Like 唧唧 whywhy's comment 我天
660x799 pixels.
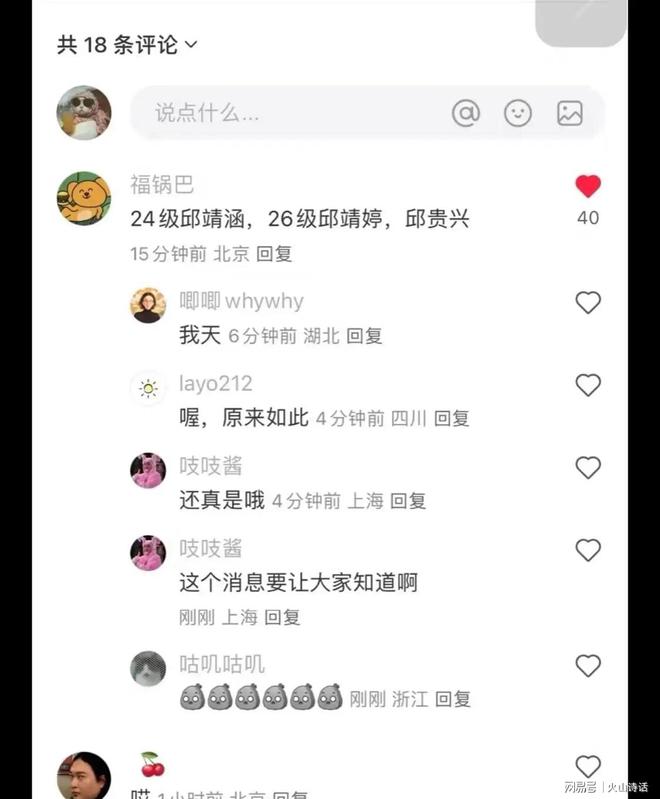[x=588, y=302]
